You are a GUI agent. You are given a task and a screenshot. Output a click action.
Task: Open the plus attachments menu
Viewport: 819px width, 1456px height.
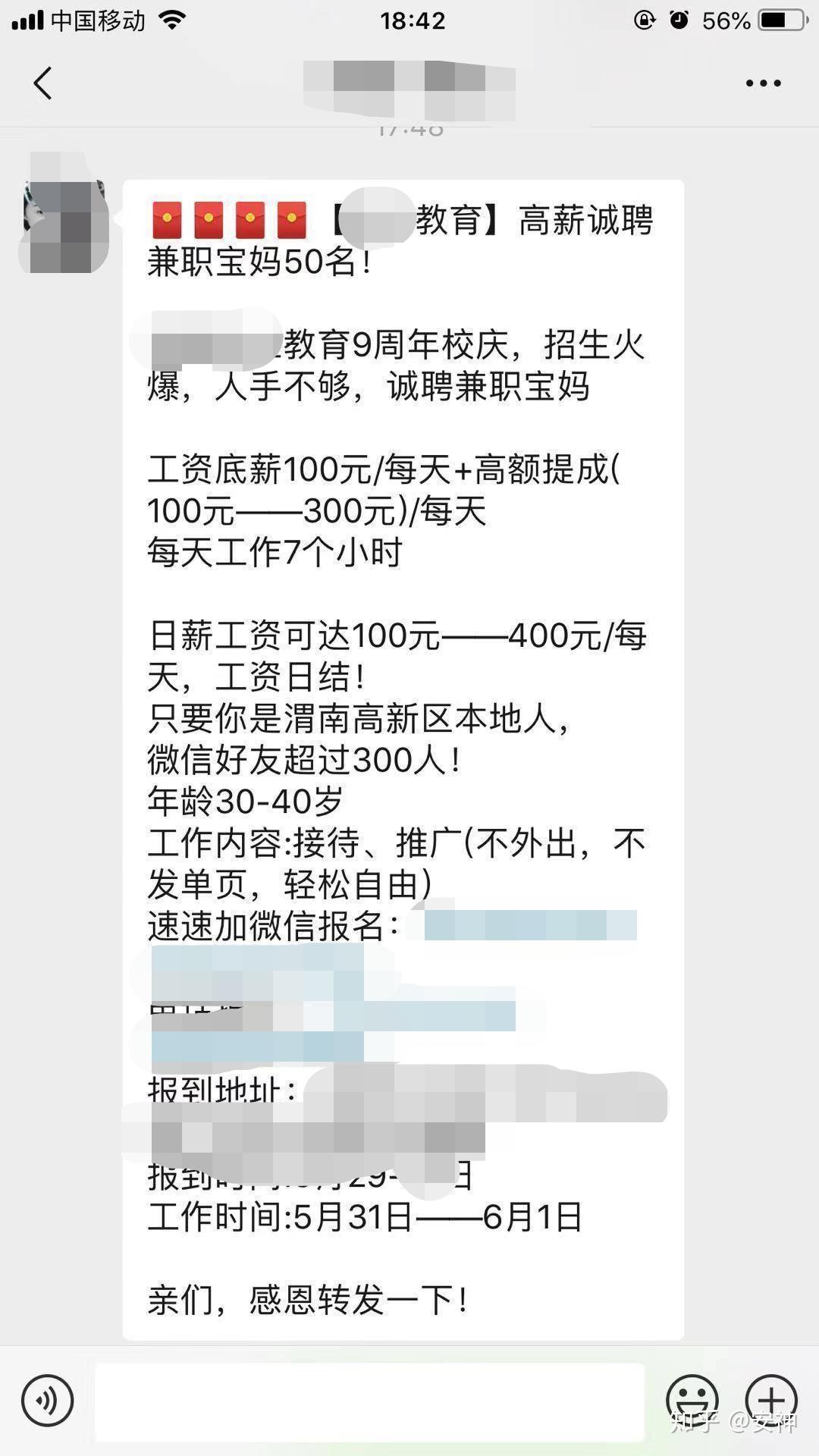coord(771,1401)
